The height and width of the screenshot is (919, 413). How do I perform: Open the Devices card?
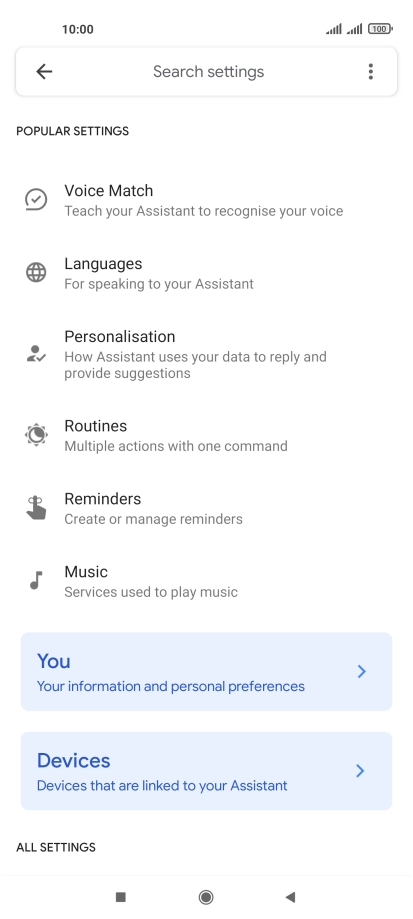[x=206, y=771]
